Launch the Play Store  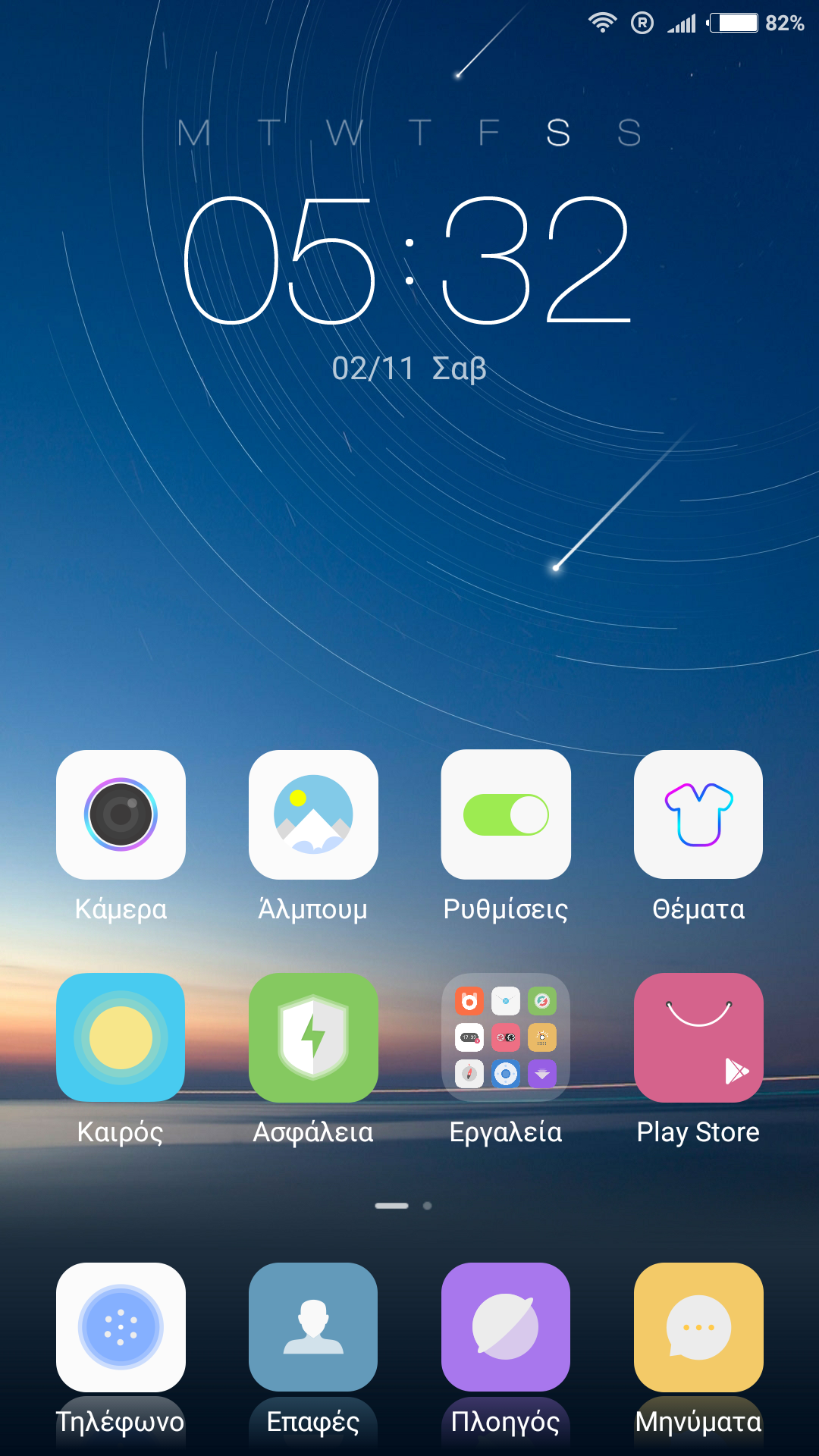coord(698,1037)
